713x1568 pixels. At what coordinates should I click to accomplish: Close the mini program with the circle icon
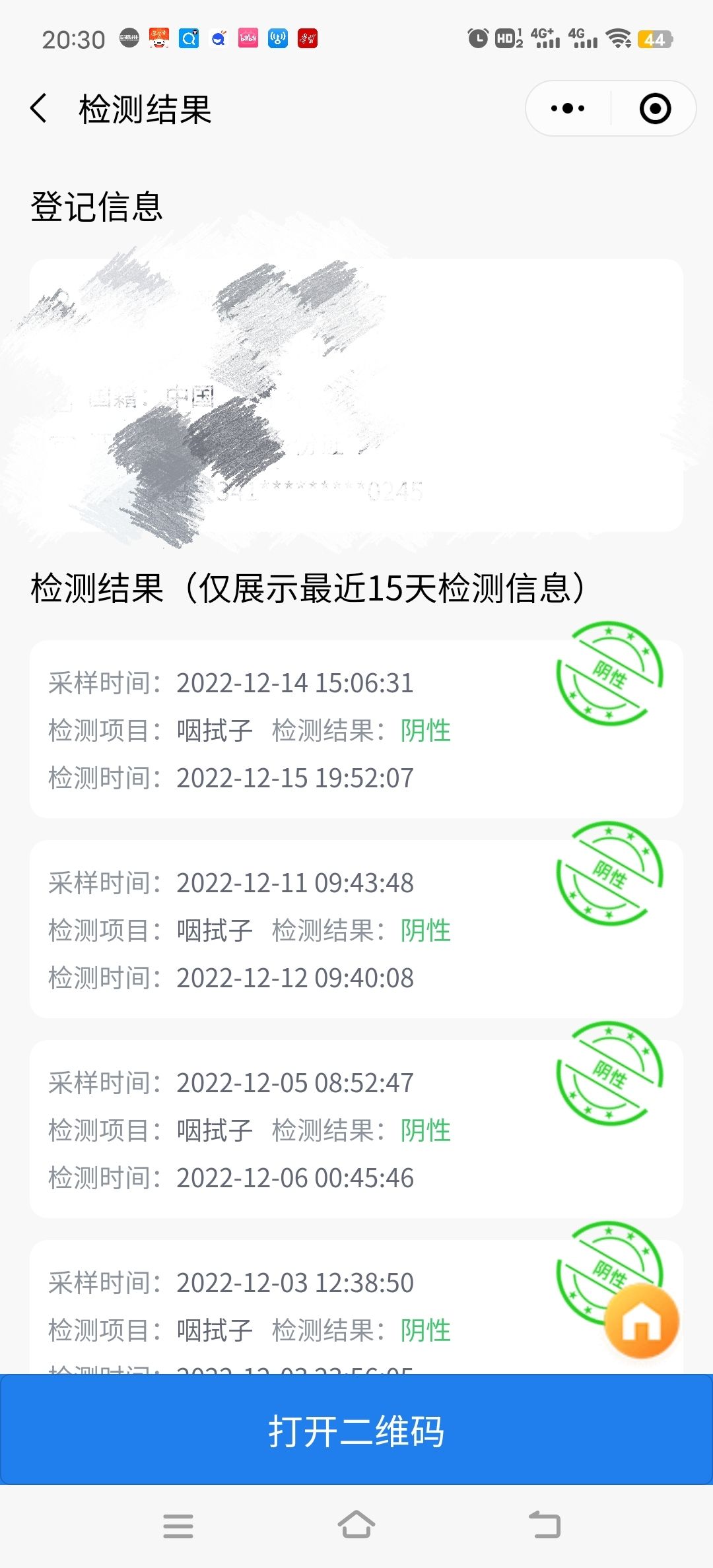655,108
